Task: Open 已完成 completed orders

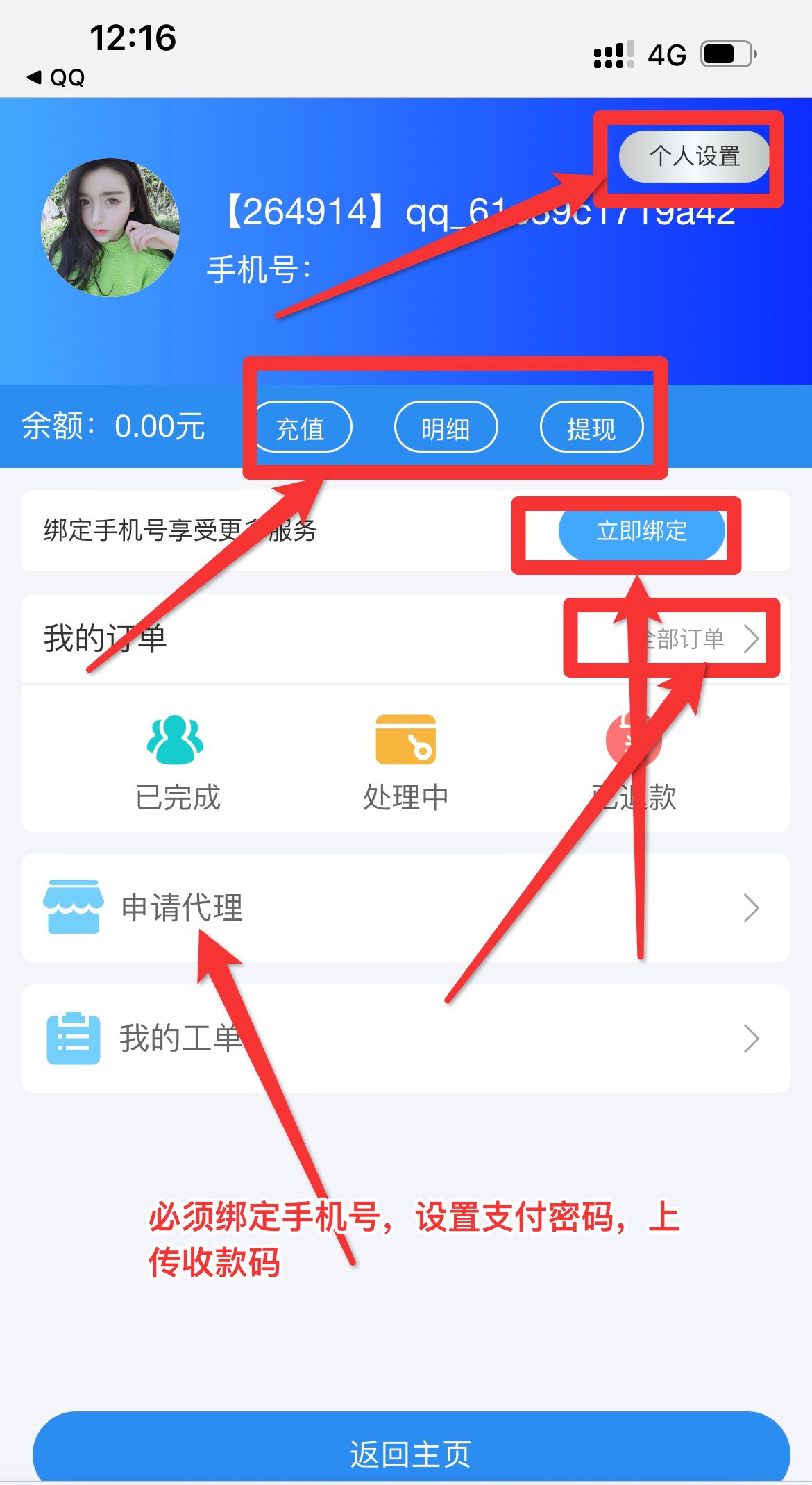Action: point(177,762)
